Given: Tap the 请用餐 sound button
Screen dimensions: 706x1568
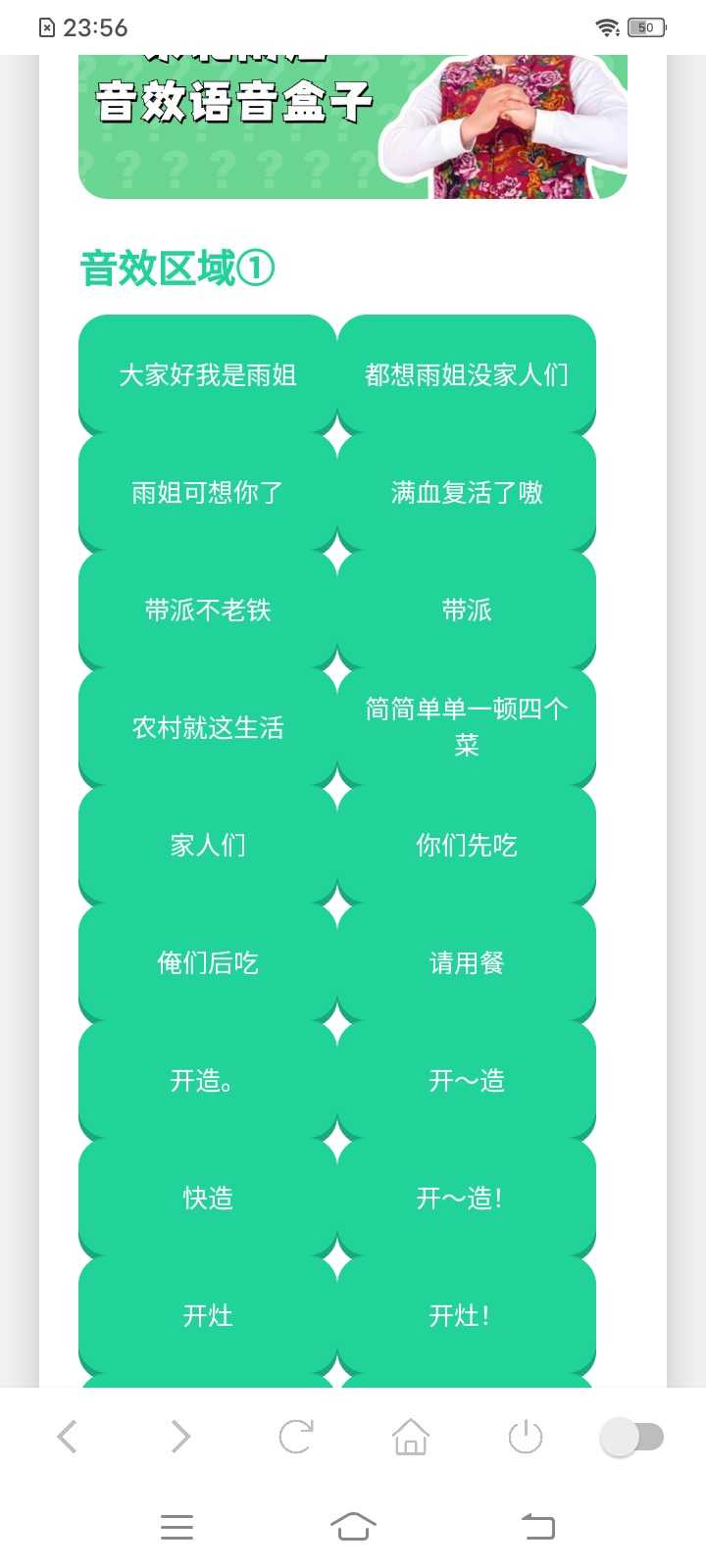Looking at the screenshot, I should coord(466,962).
